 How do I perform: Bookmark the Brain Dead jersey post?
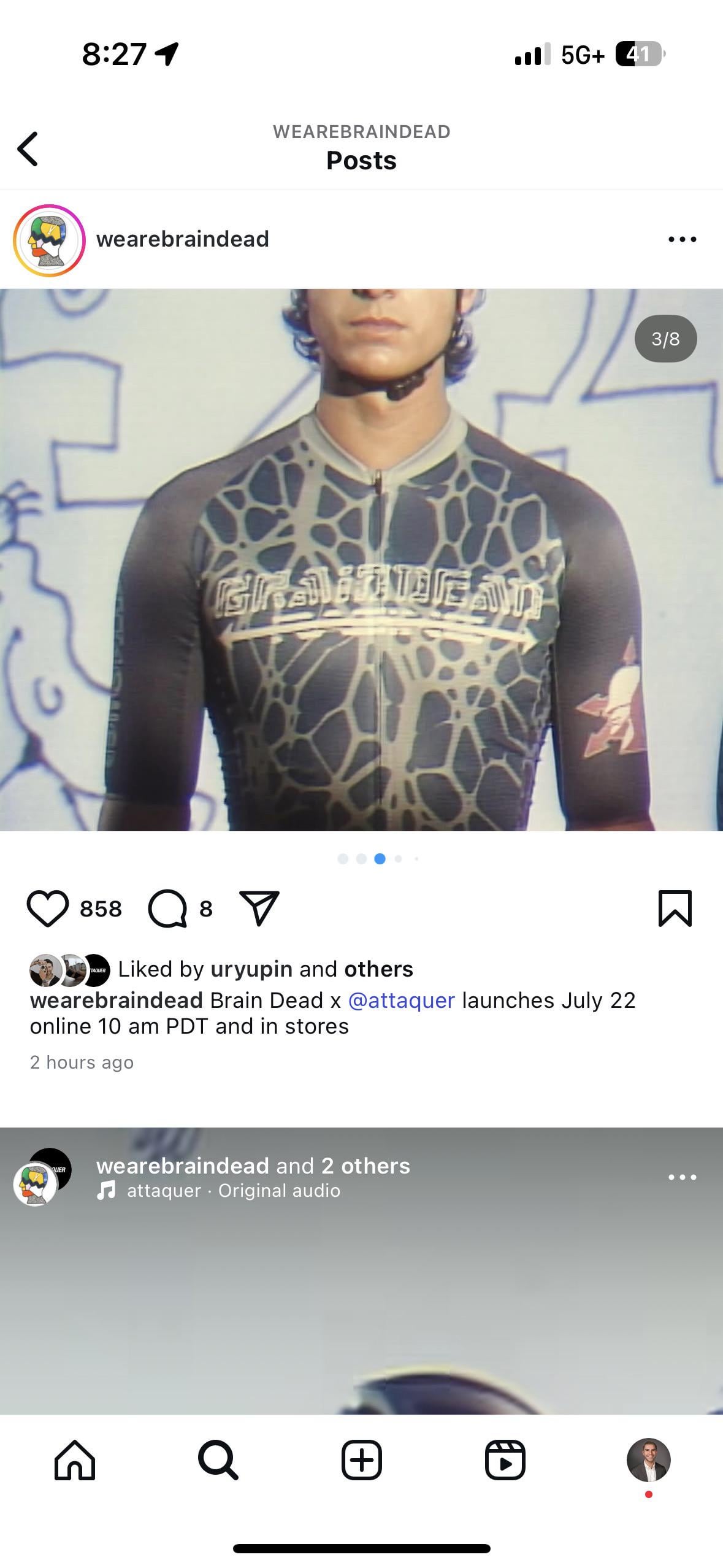click(675, 909)
